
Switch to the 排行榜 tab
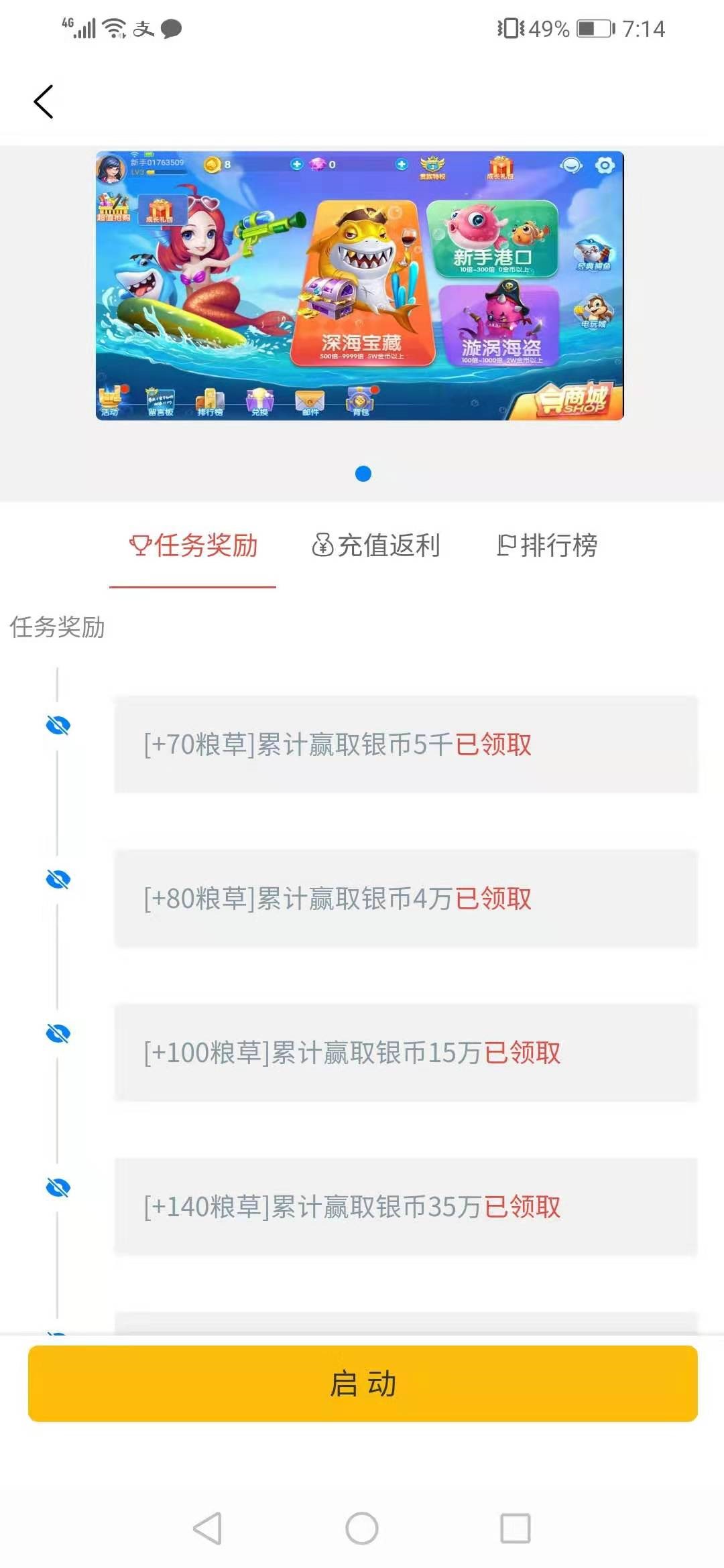547,545
